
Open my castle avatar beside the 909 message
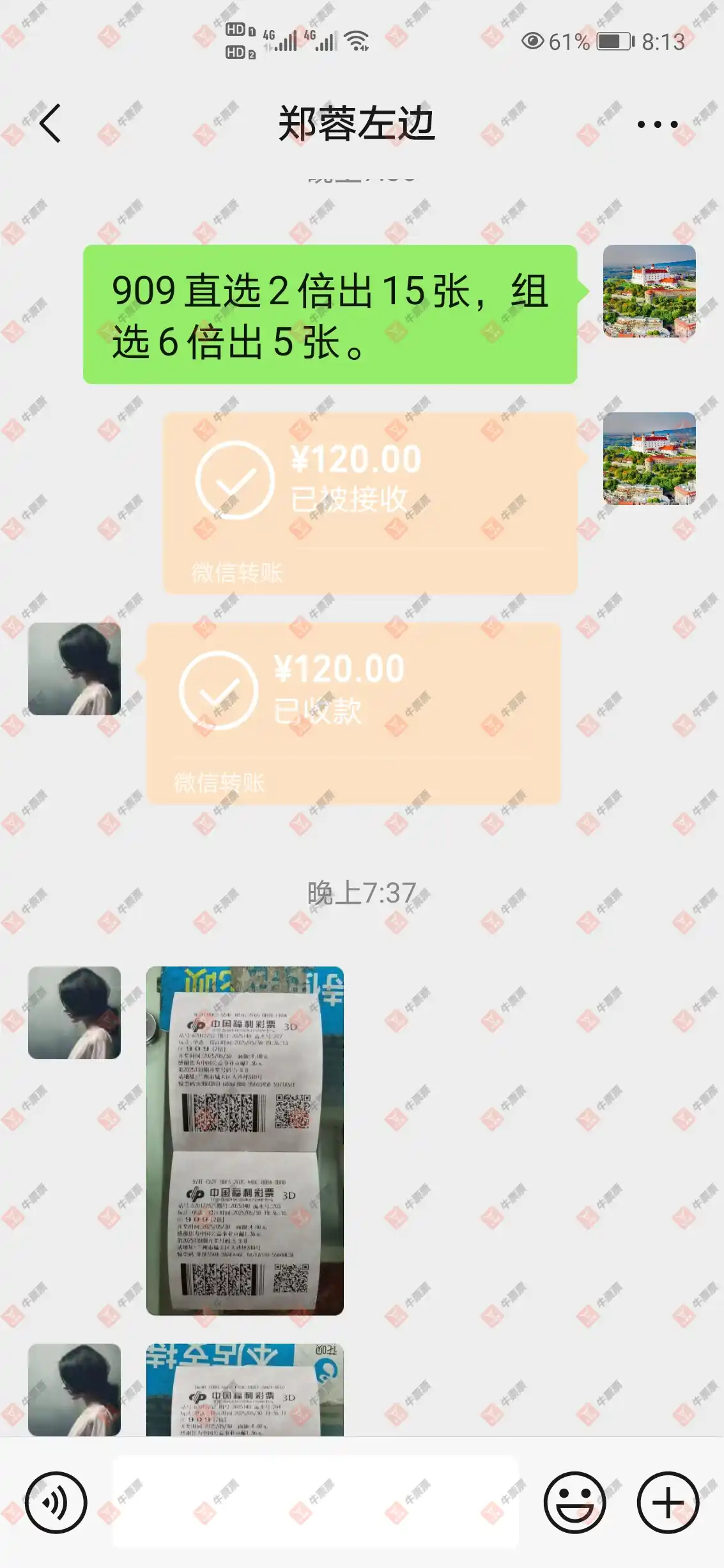[x=649, y=291]
